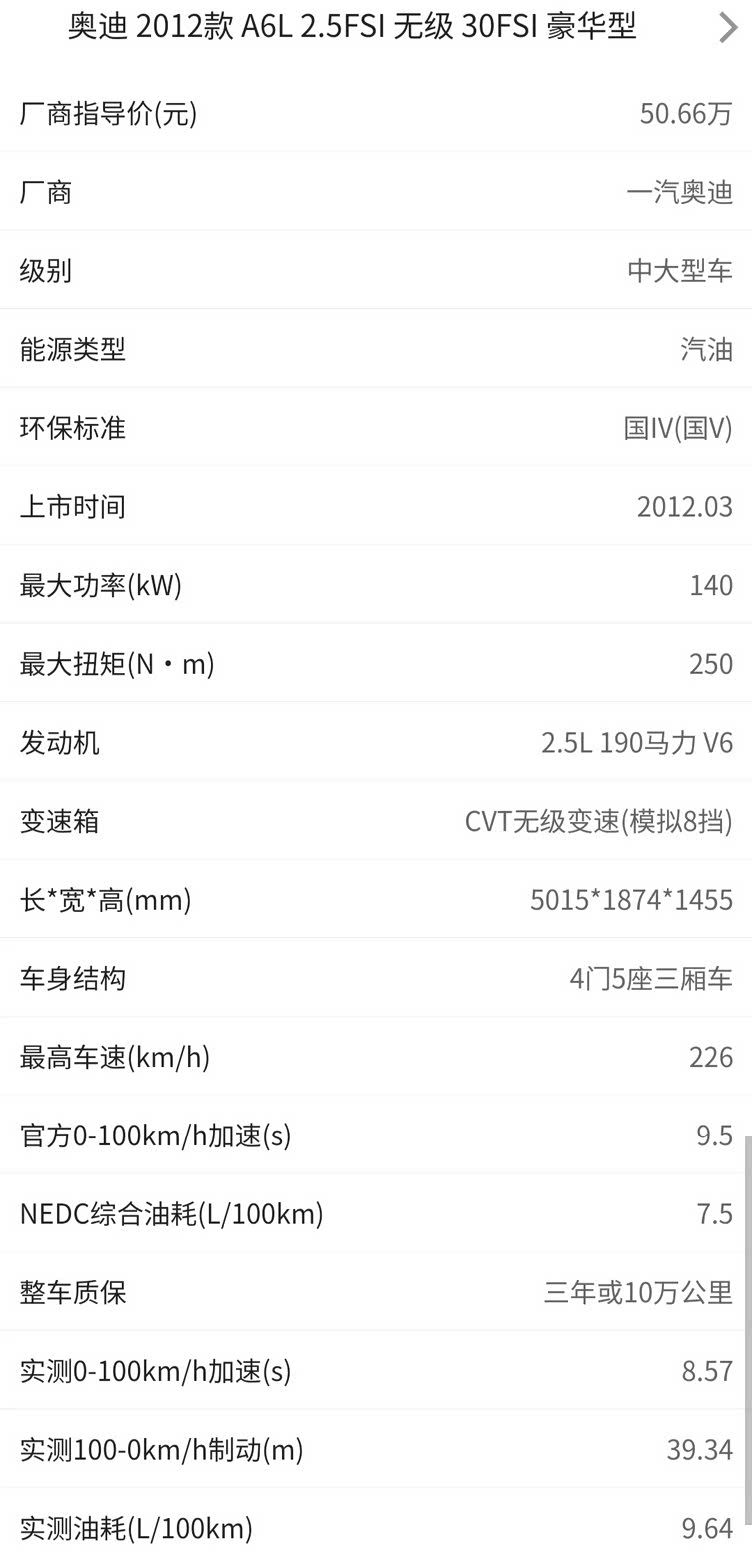This screenshot has width=752, height=1557.
Task: Click top speed value 226
Action: pos(710,1057)
